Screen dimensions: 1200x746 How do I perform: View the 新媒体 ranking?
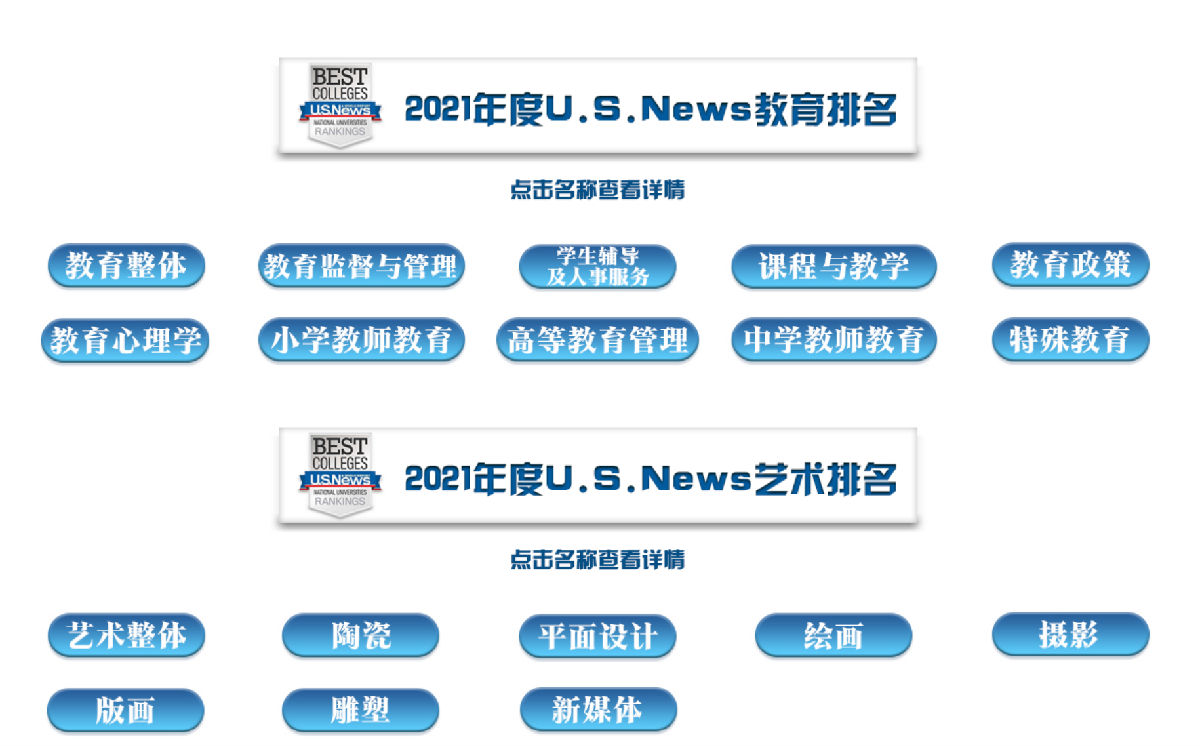[598, 710]
